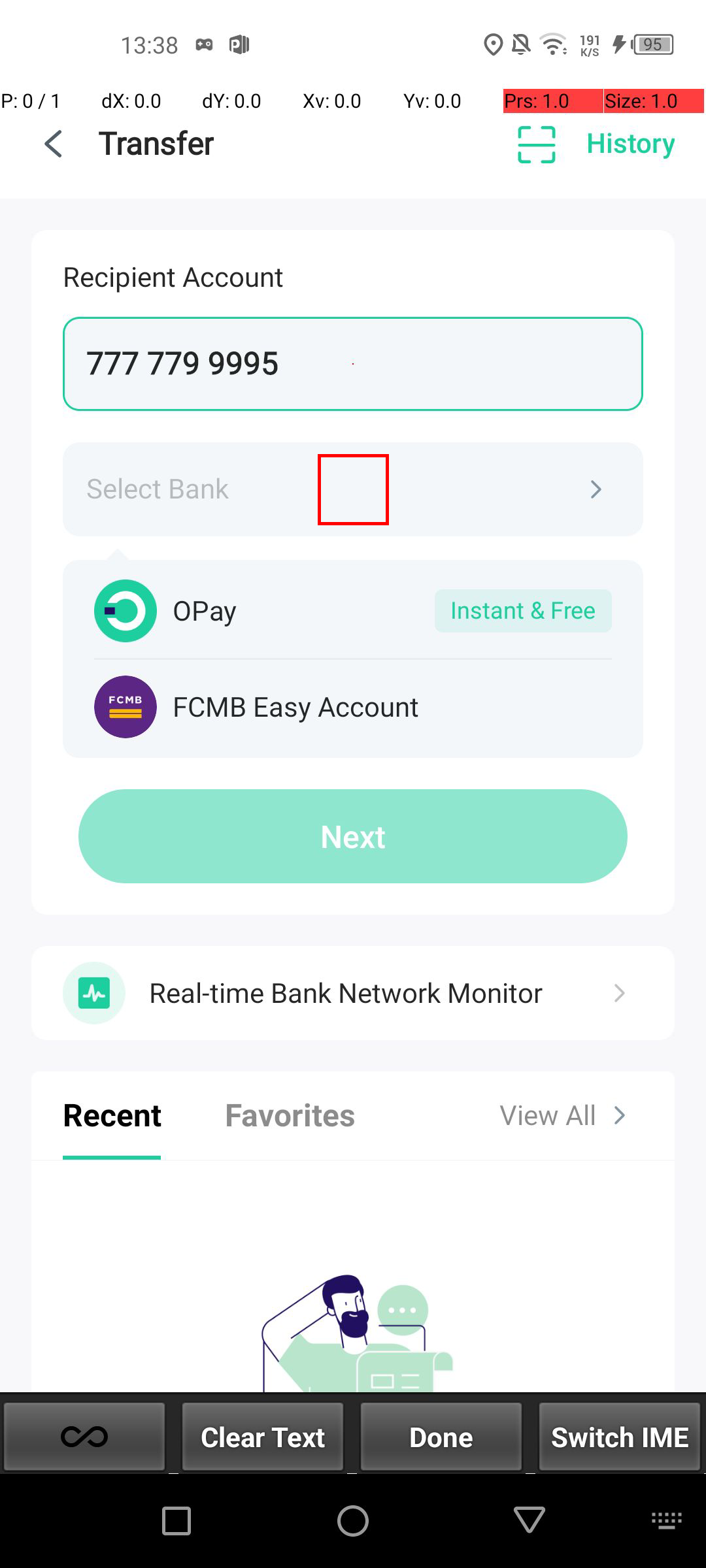Open the Select Bank dropdown
This screenshot has height=1568, width=706.
(353, 489)
